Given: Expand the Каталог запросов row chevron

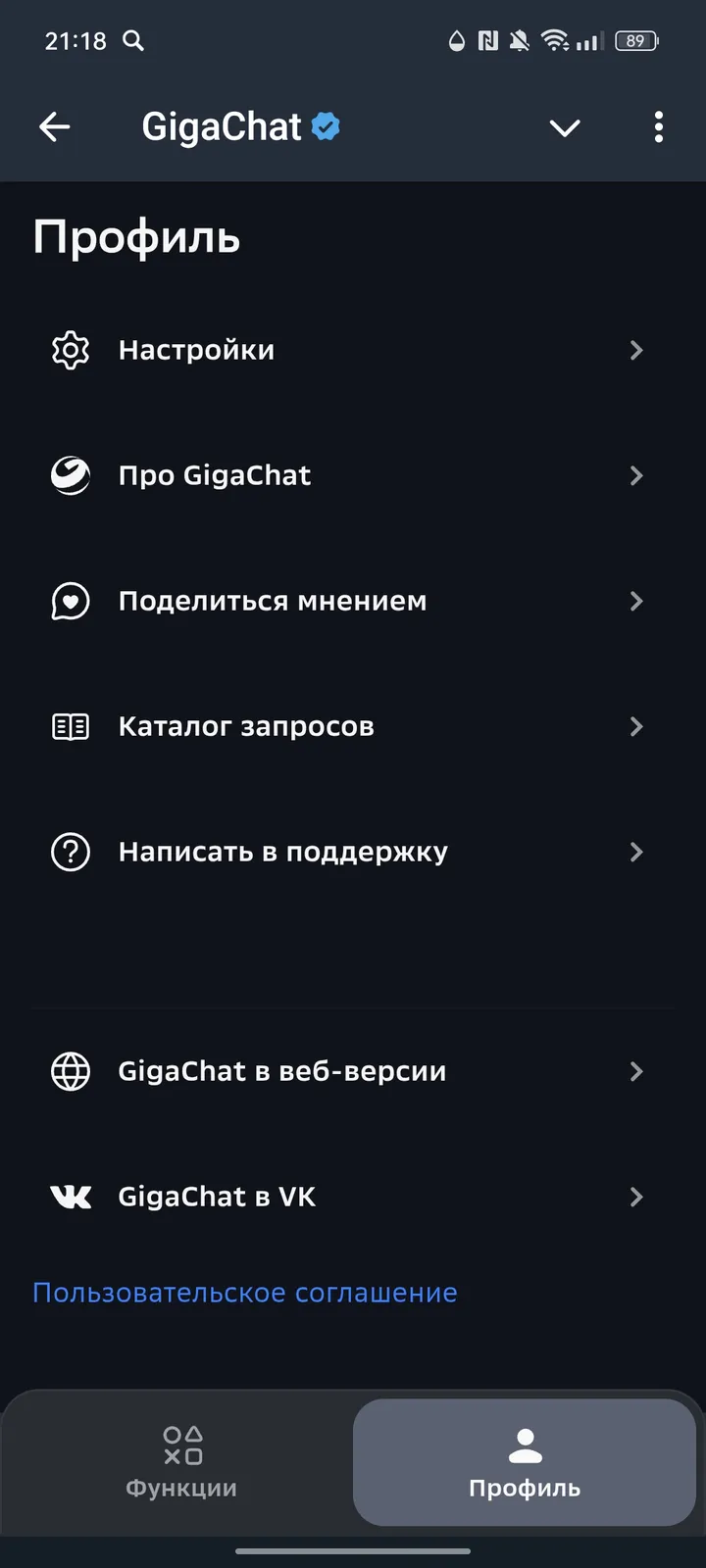Looking at the screenshot, I should [x=636, y=726].
